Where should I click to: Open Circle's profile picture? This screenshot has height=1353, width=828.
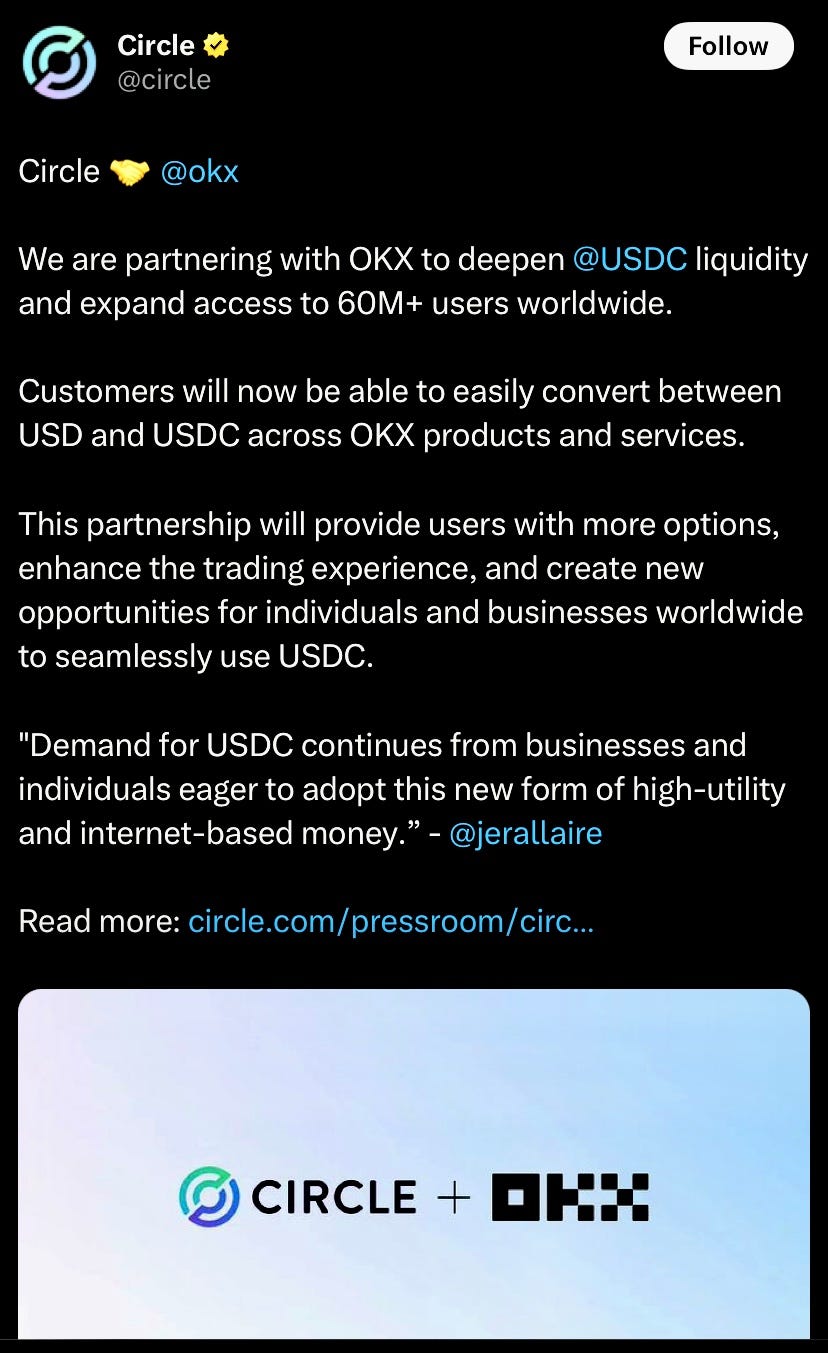coord(58,61)
